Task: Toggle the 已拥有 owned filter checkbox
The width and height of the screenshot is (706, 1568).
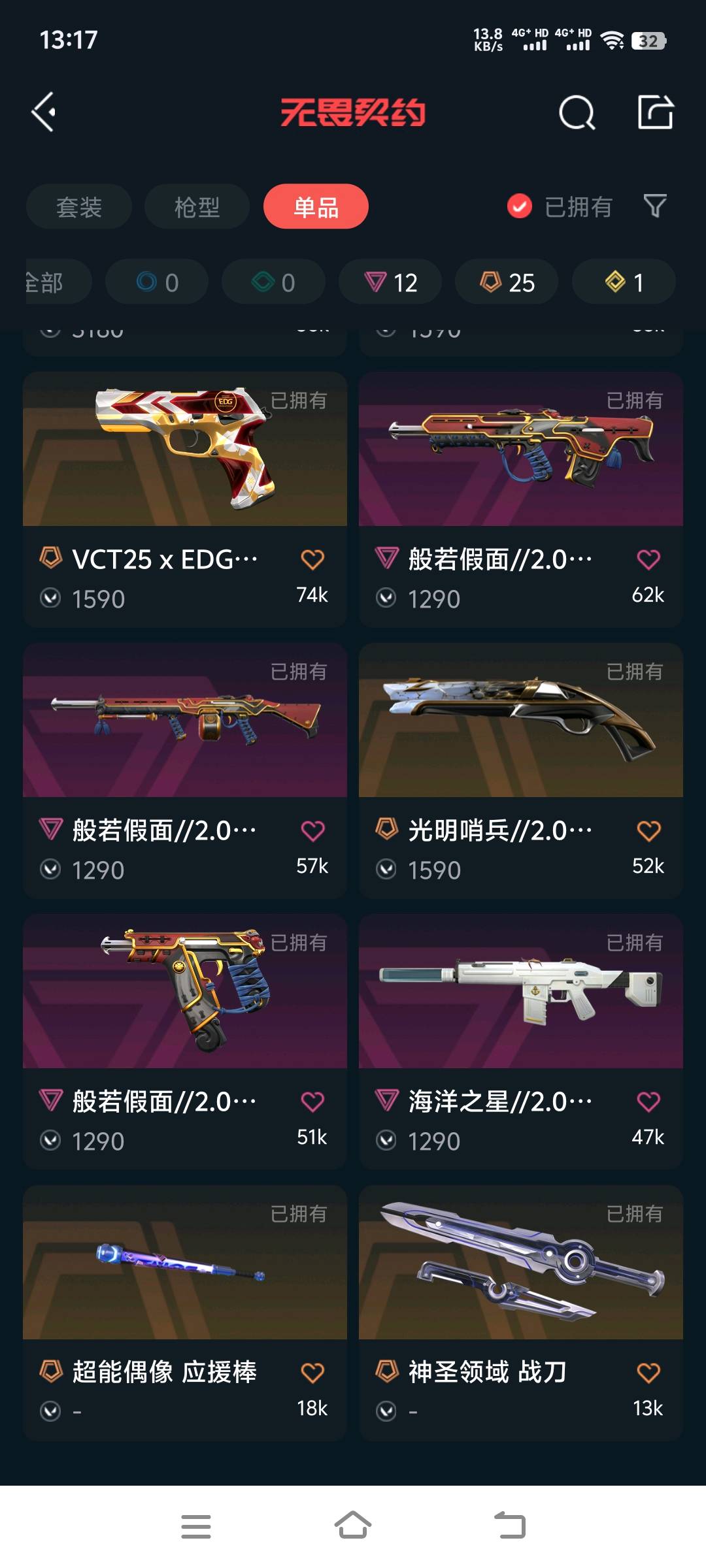Action: 520,206
